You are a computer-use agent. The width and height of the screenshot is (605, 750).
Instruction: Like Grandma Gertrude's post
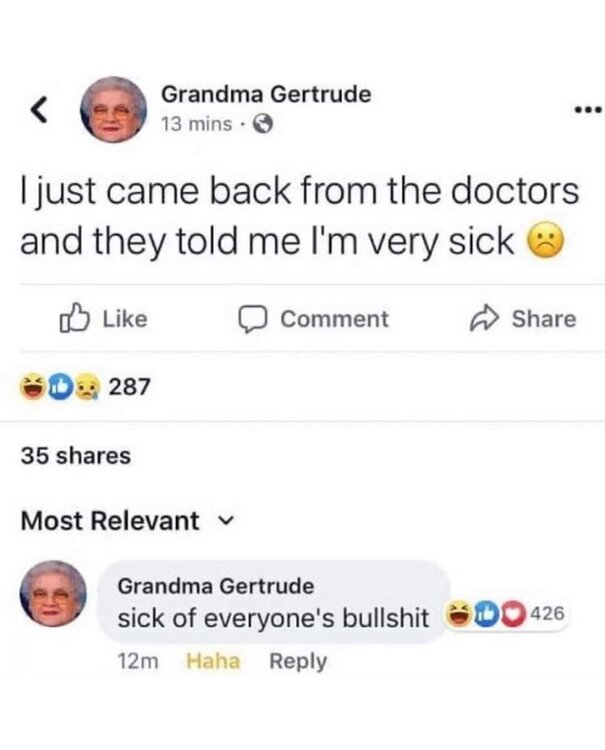pos(104,319)
